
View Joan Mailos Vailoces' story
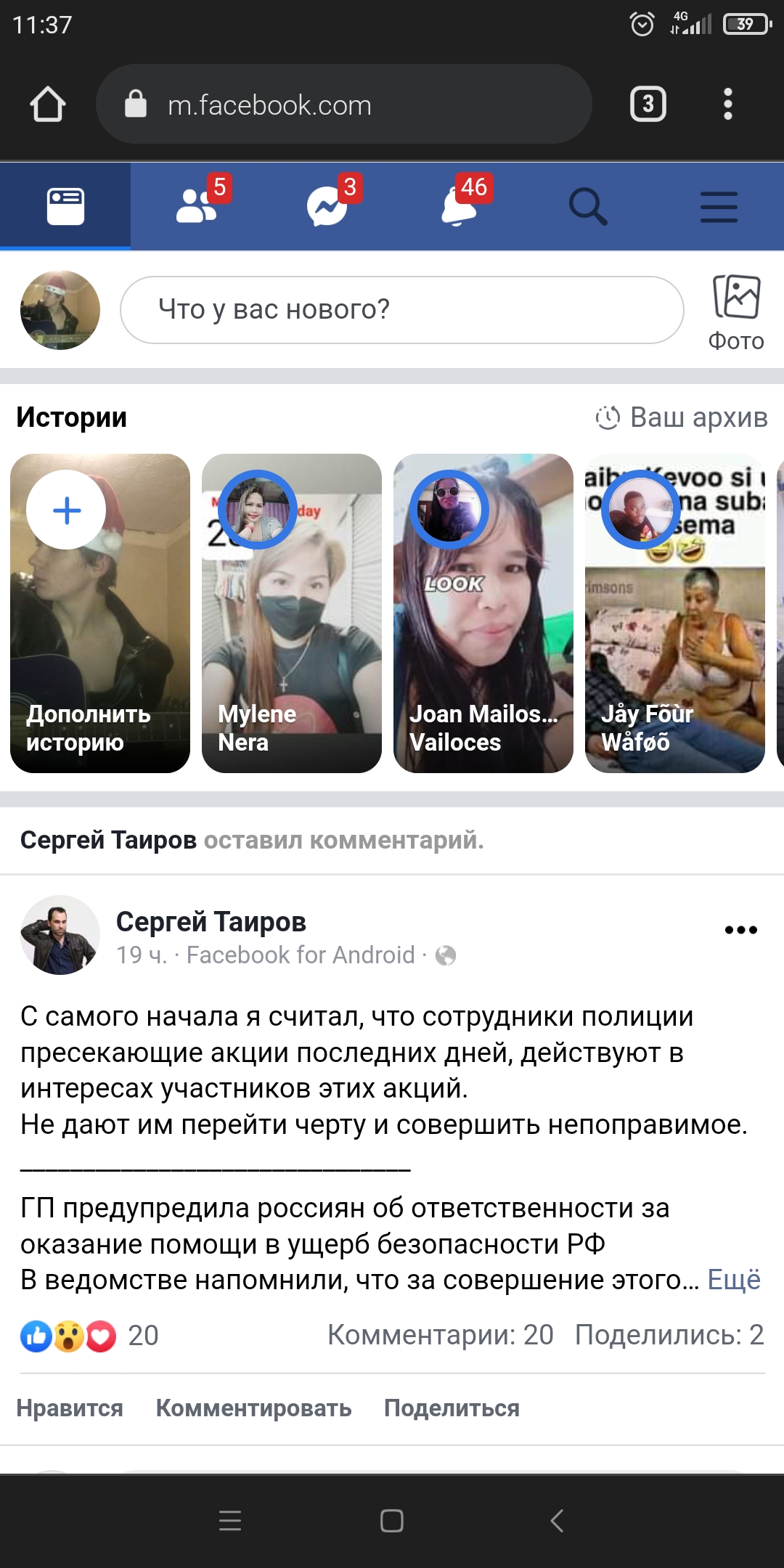(x=483, y=613)
